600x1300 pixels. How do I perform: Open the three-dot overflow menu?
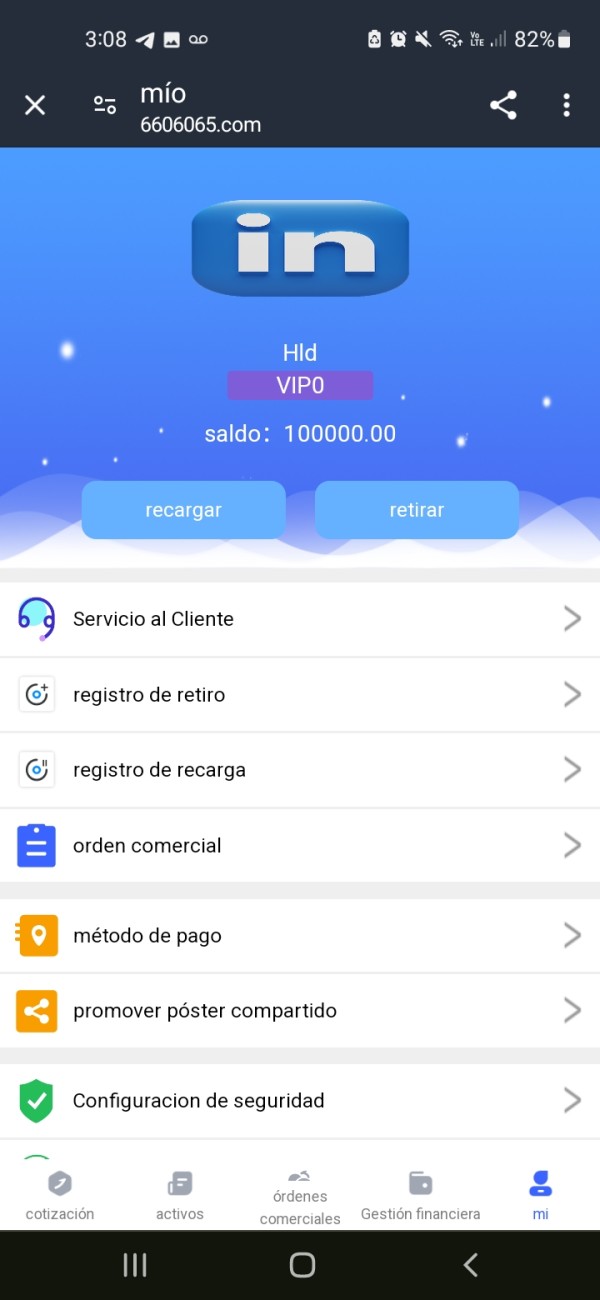(x=566, y=105)
